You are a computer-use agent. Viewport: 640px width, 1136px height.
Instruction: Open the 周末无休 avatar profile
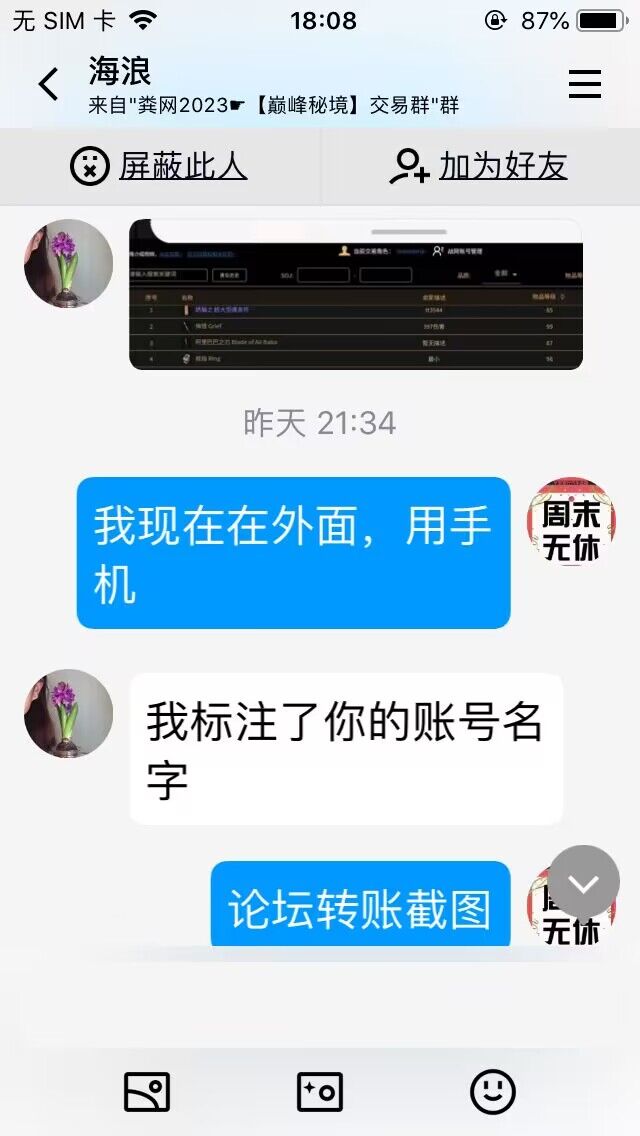(571, 521)
